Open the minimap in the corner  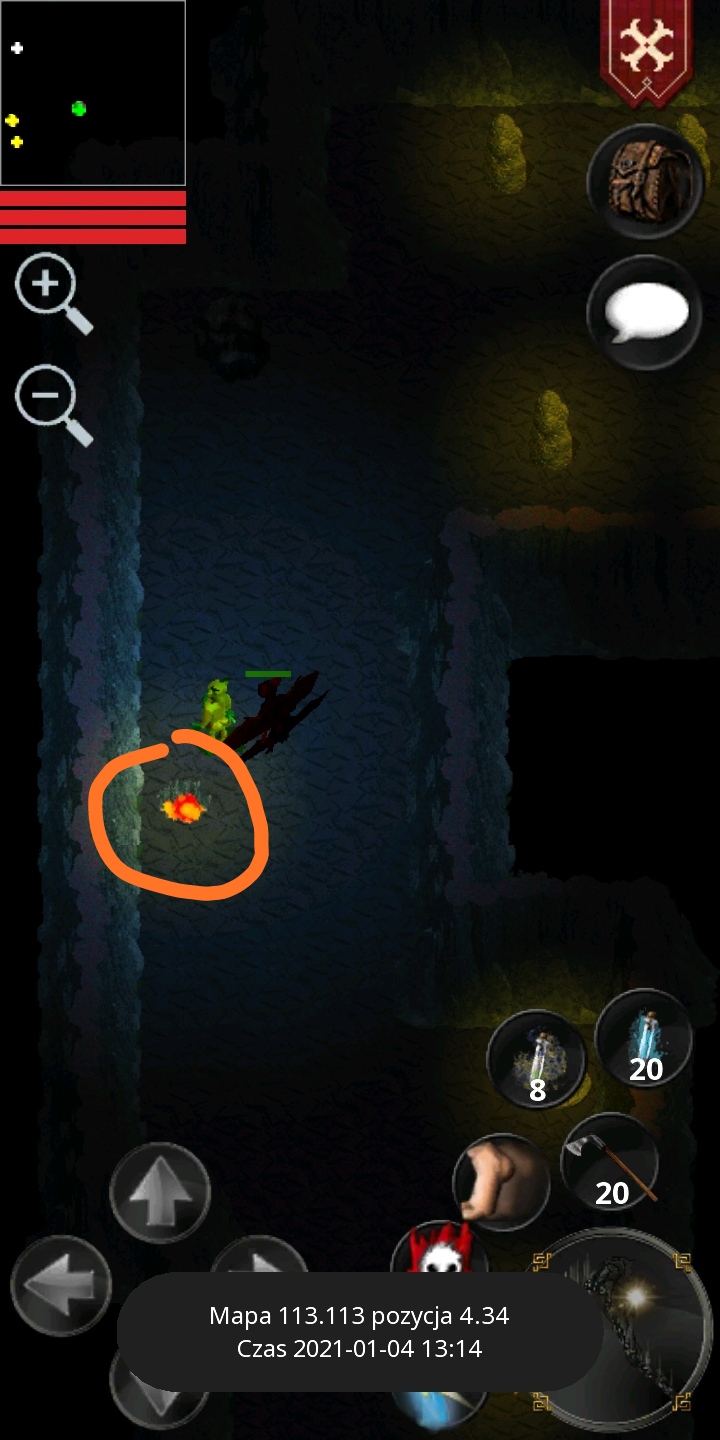coord(93,93)
